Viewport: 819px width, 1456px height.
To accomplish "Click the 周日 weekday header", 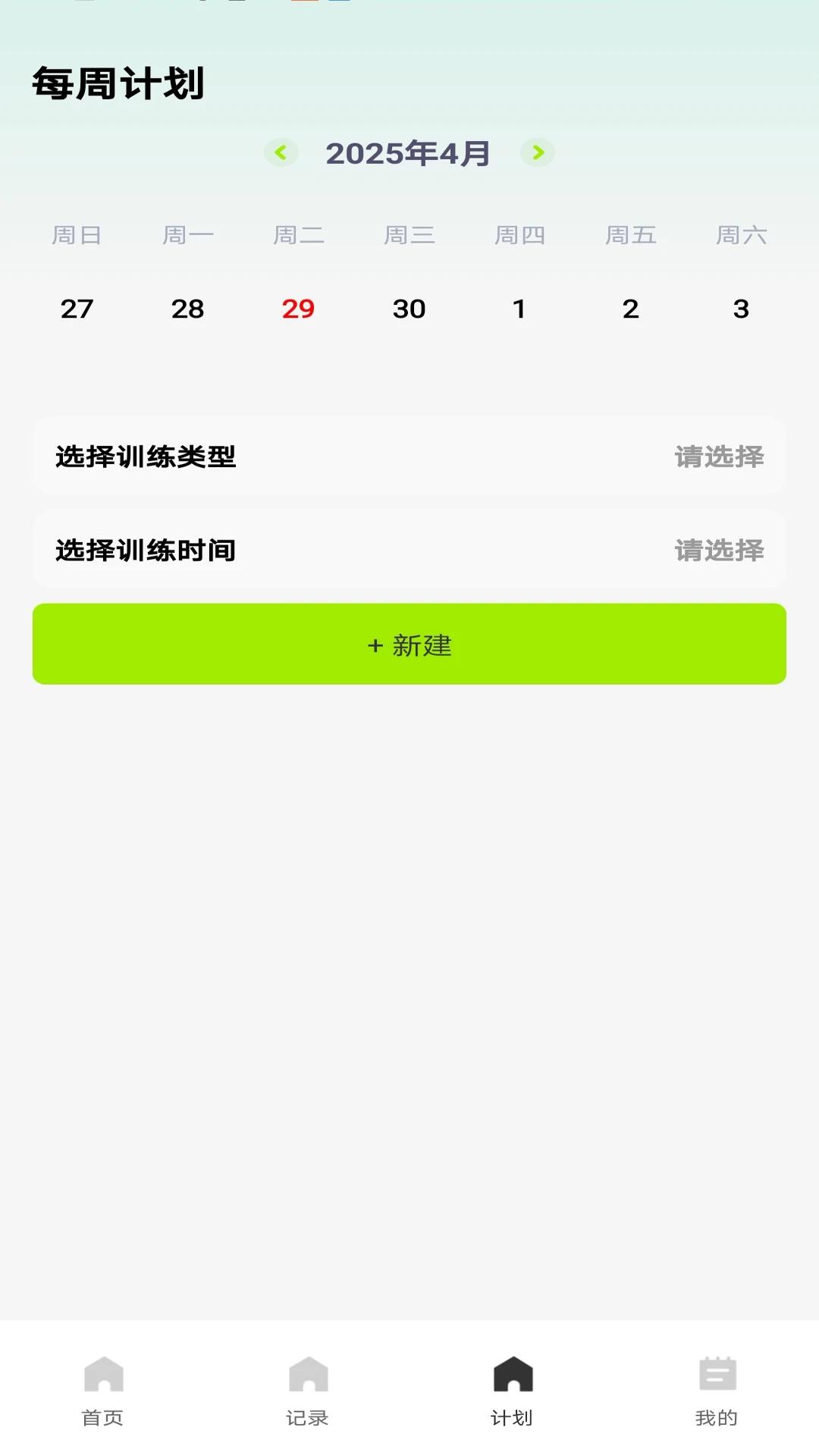I will click(x=77, y=235).
